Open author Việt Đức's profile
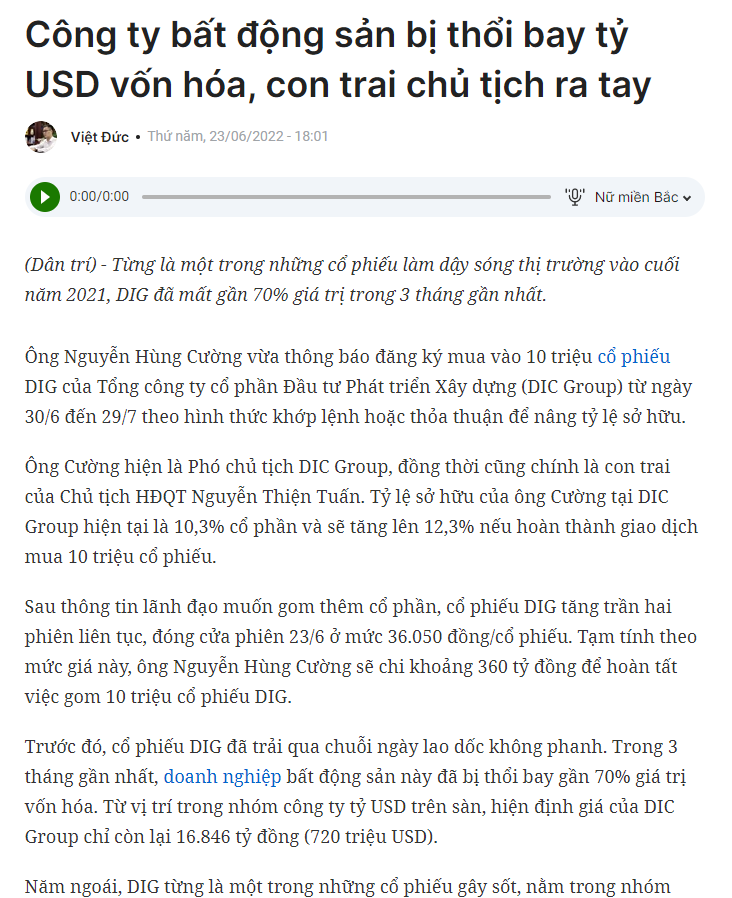 (99, 137)
